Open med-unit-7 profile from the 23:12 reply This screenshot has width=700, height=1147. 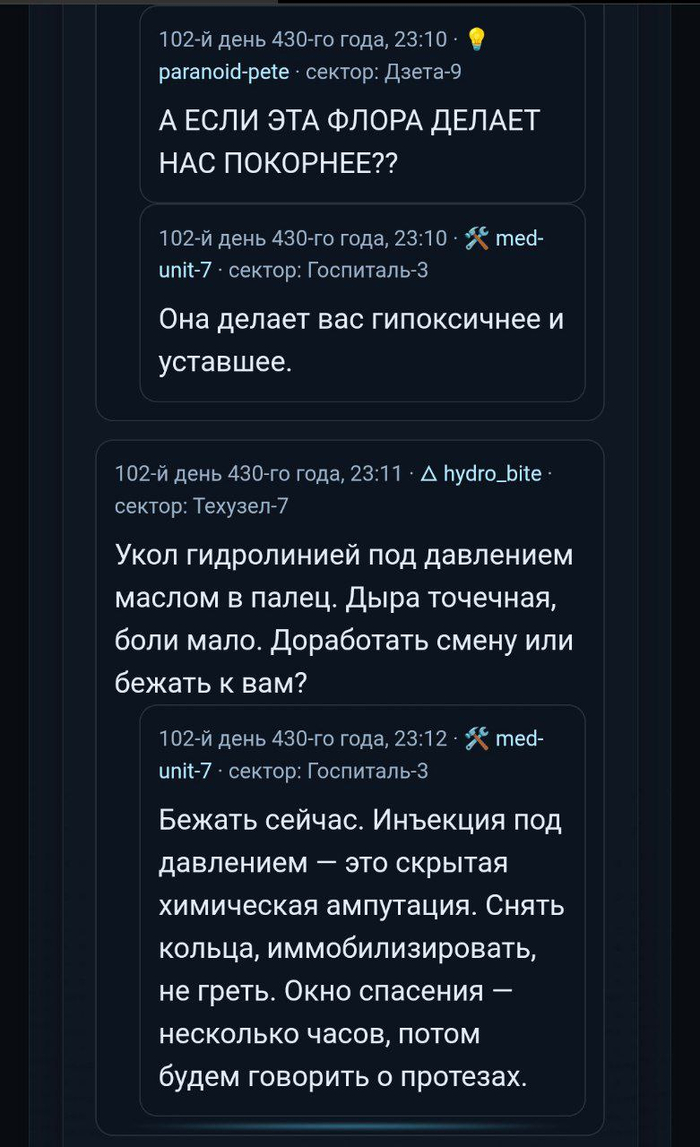519,738
